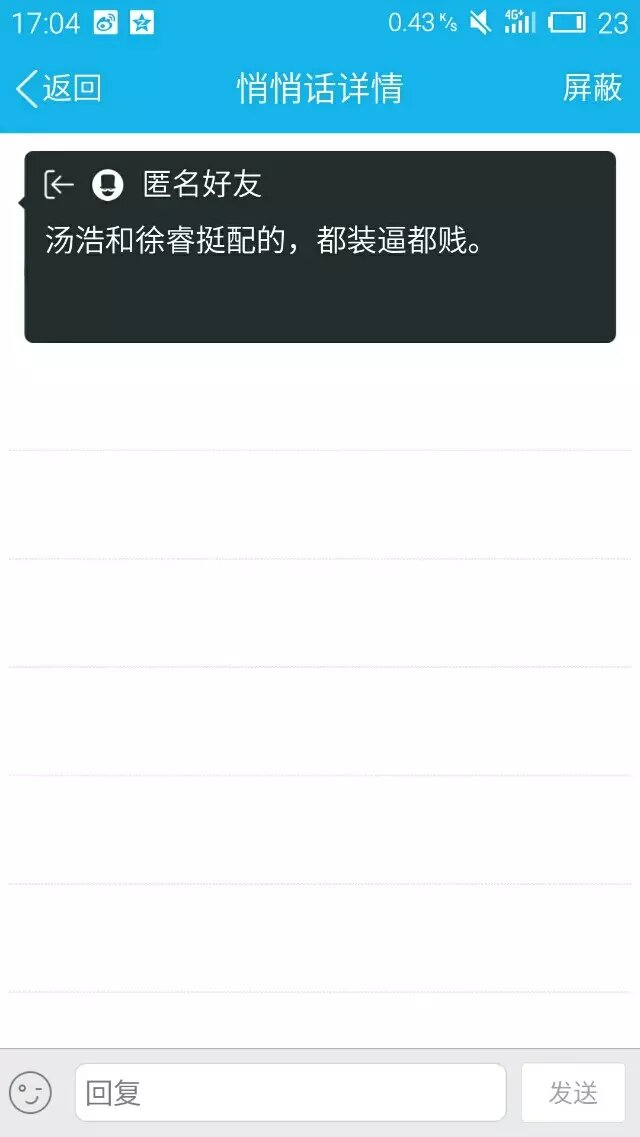Open the emoji picker smiley icon
640x1137 pixels.
coord(30,1093)
